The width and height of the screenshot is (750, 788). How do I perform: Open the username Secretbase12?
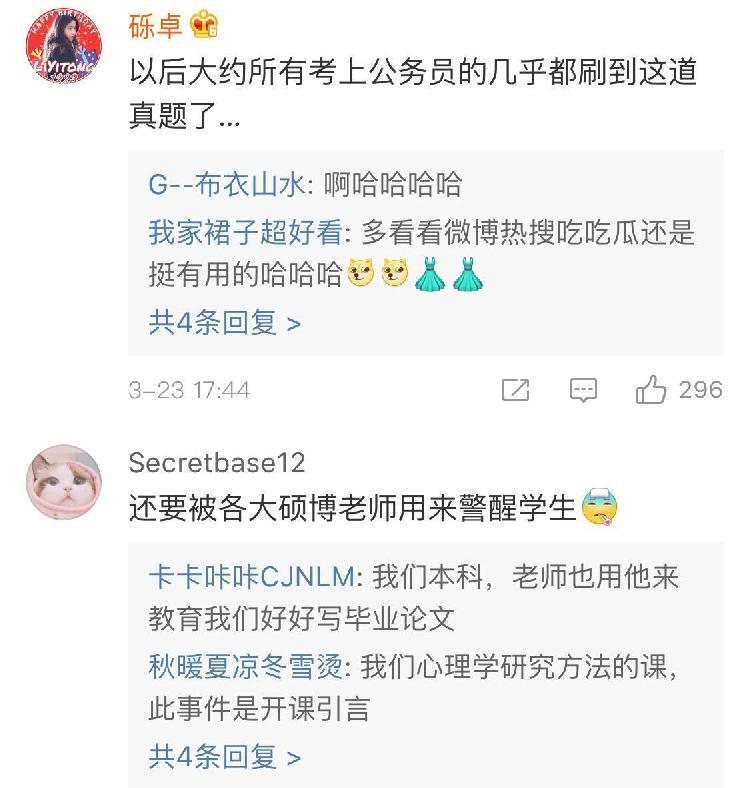[x=217, y=463]
